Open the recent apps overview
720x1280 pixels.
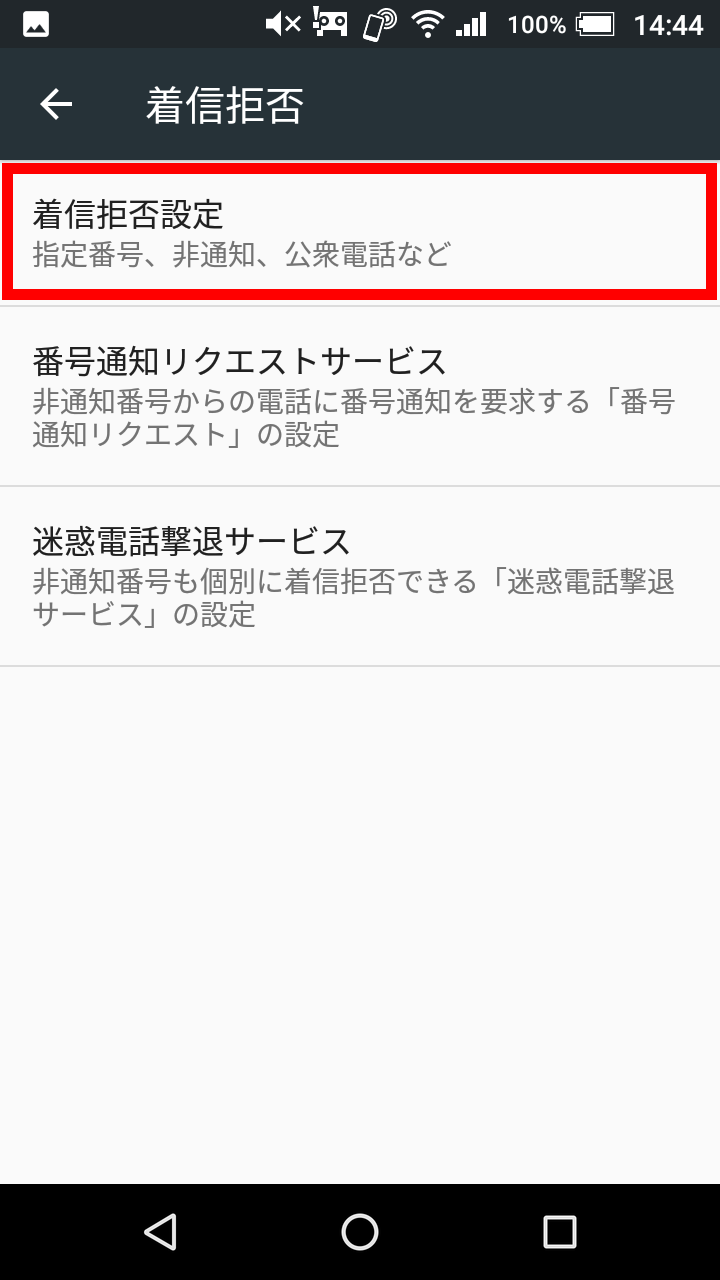pyautogui.click(x=559, y=1232)
